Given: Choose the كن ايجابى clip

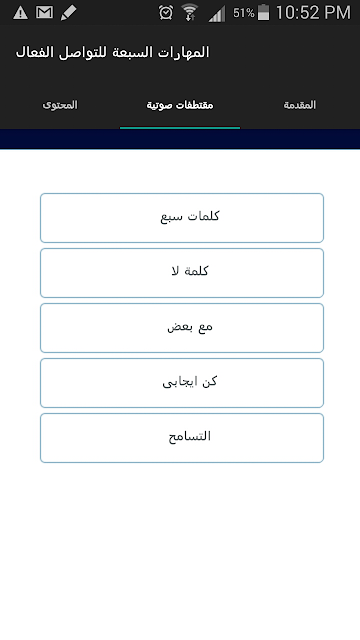Looking at the screenshot, I should 182,383.
